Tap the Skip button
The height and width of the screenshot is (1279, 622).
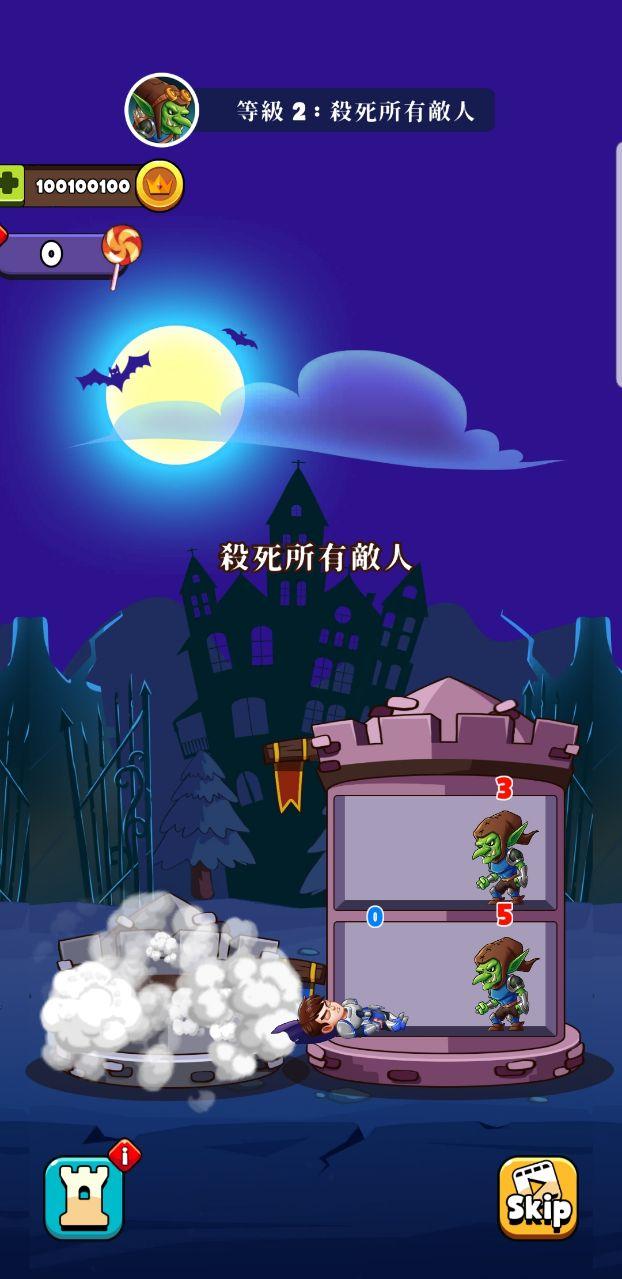click(x=538, y=1198)
